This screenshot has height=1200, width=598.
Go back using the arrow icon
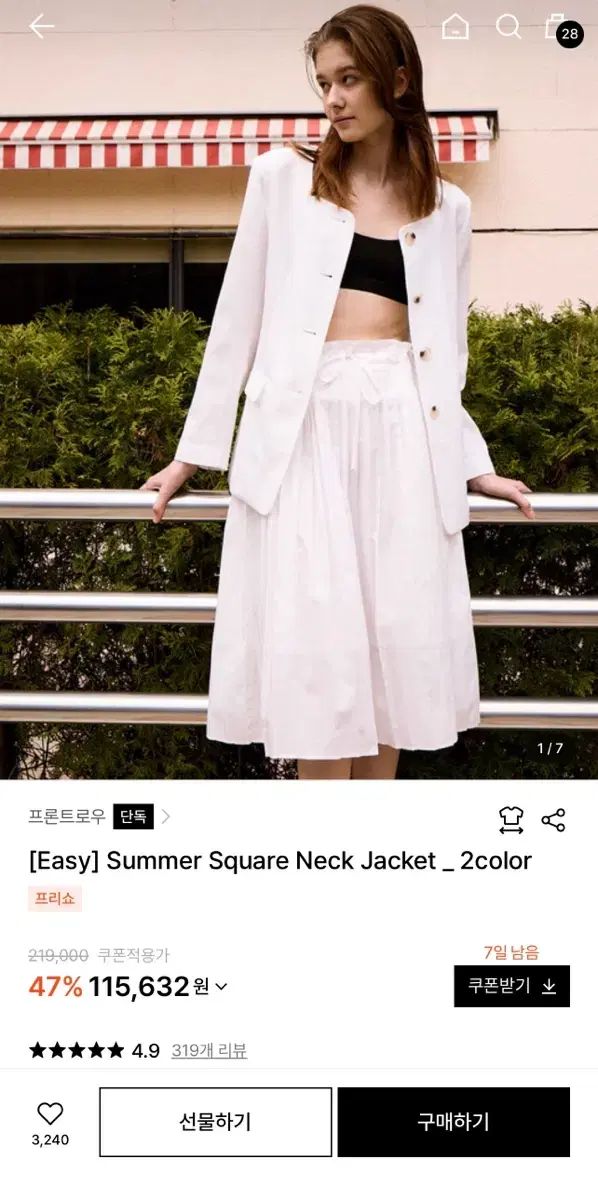coord(41,27)
